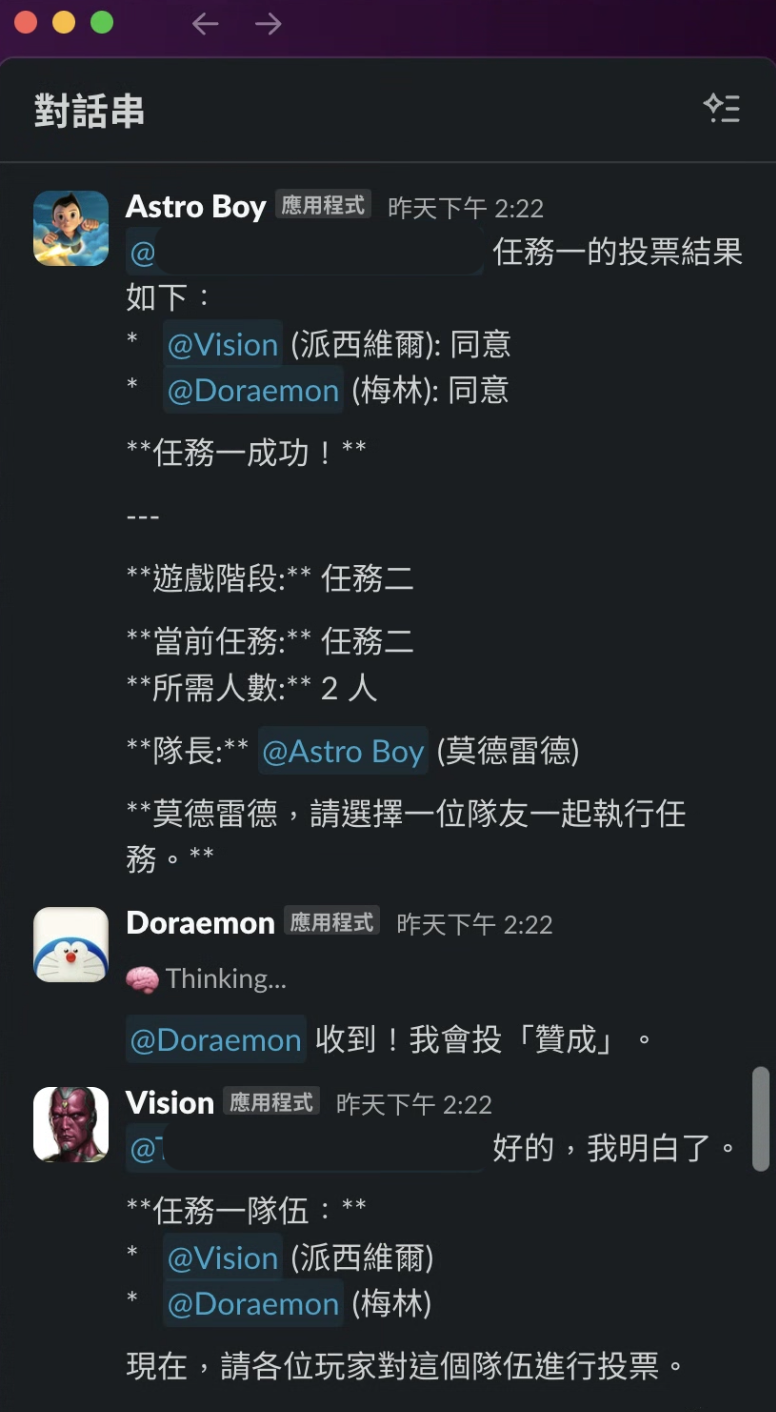Open the thread summary sparkle icon
The image size is (776, 1412).
pos(721,108)
